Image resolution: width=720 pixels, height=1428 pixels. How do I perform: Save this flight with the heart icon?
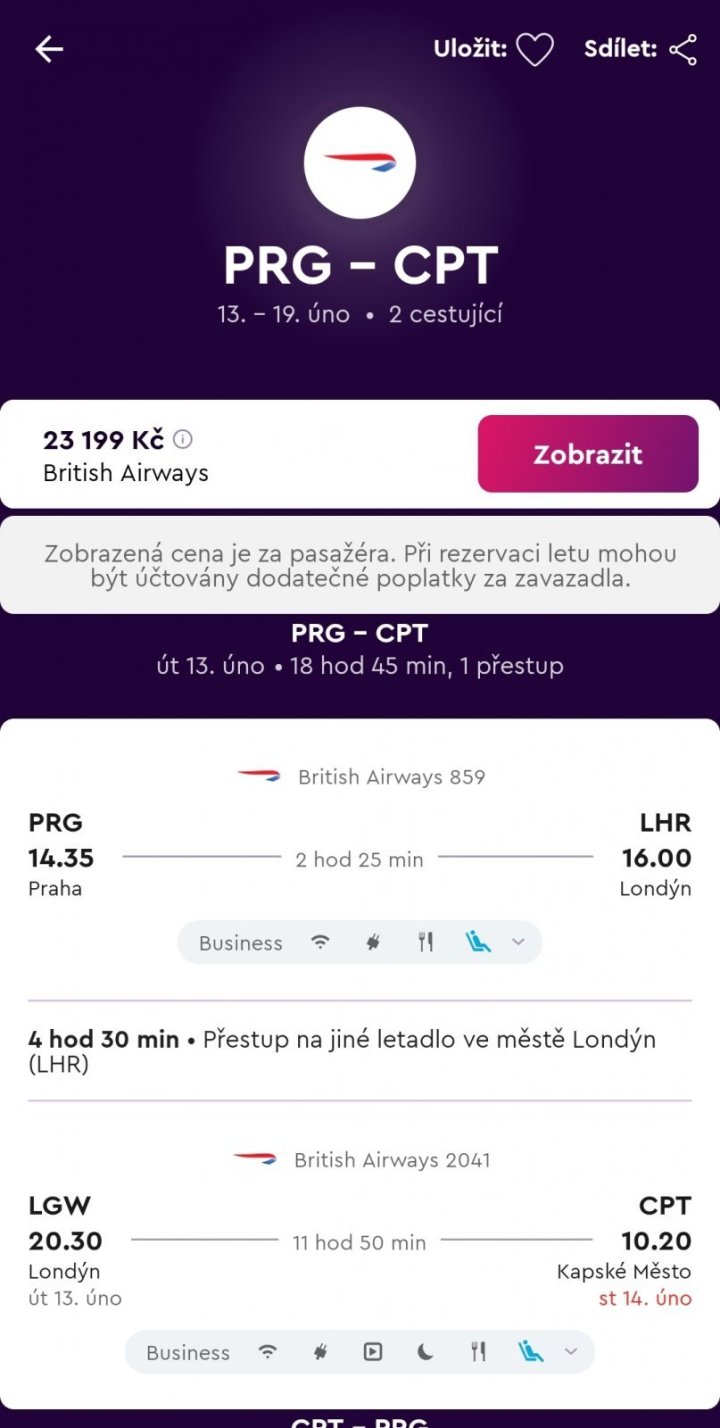pos(535,49)
